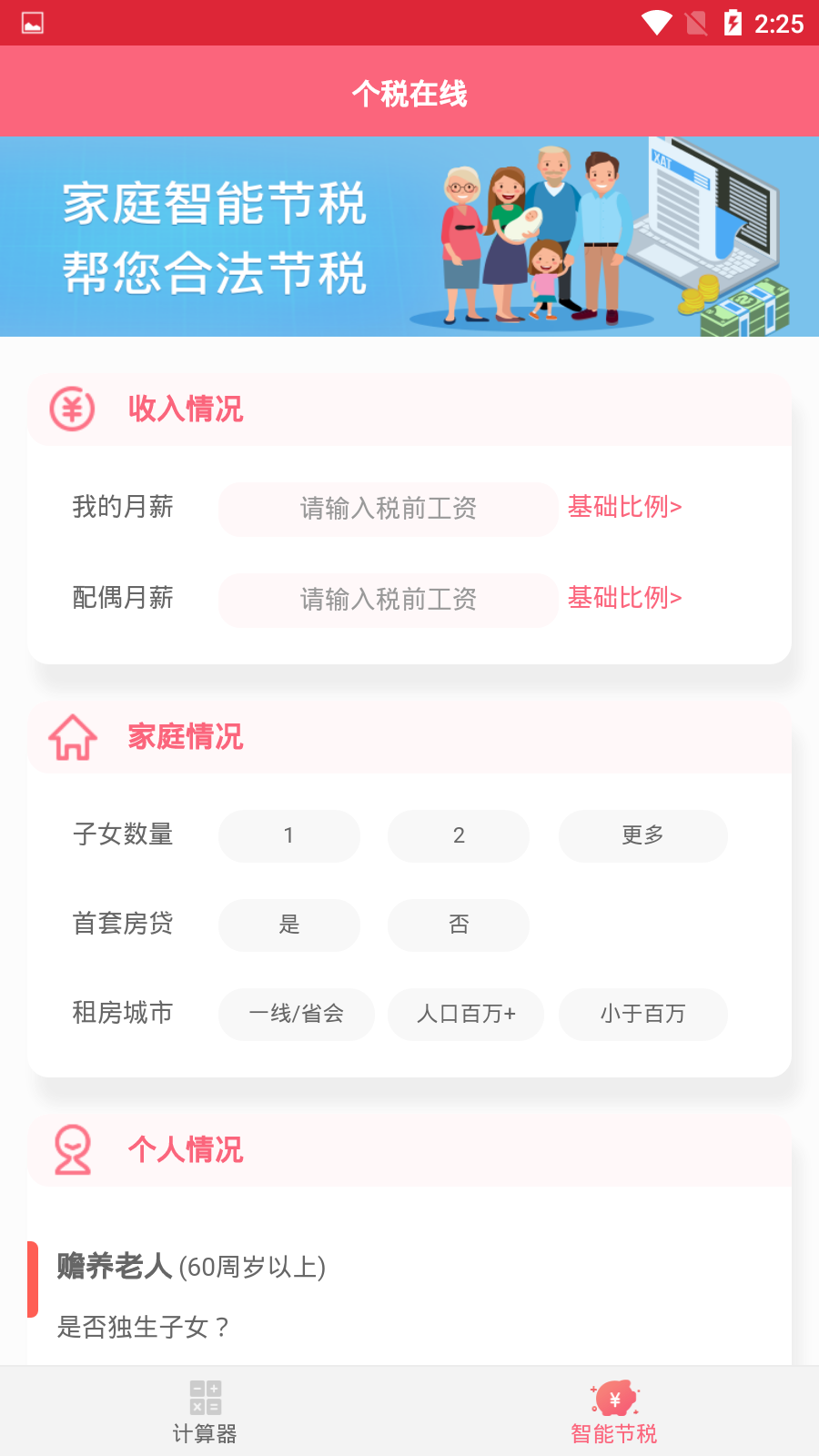Image resolution: width=819 pixels, height=1456 pixels.
Task: Choose 更多 for 子女数量
Action: tap(642, 835)
